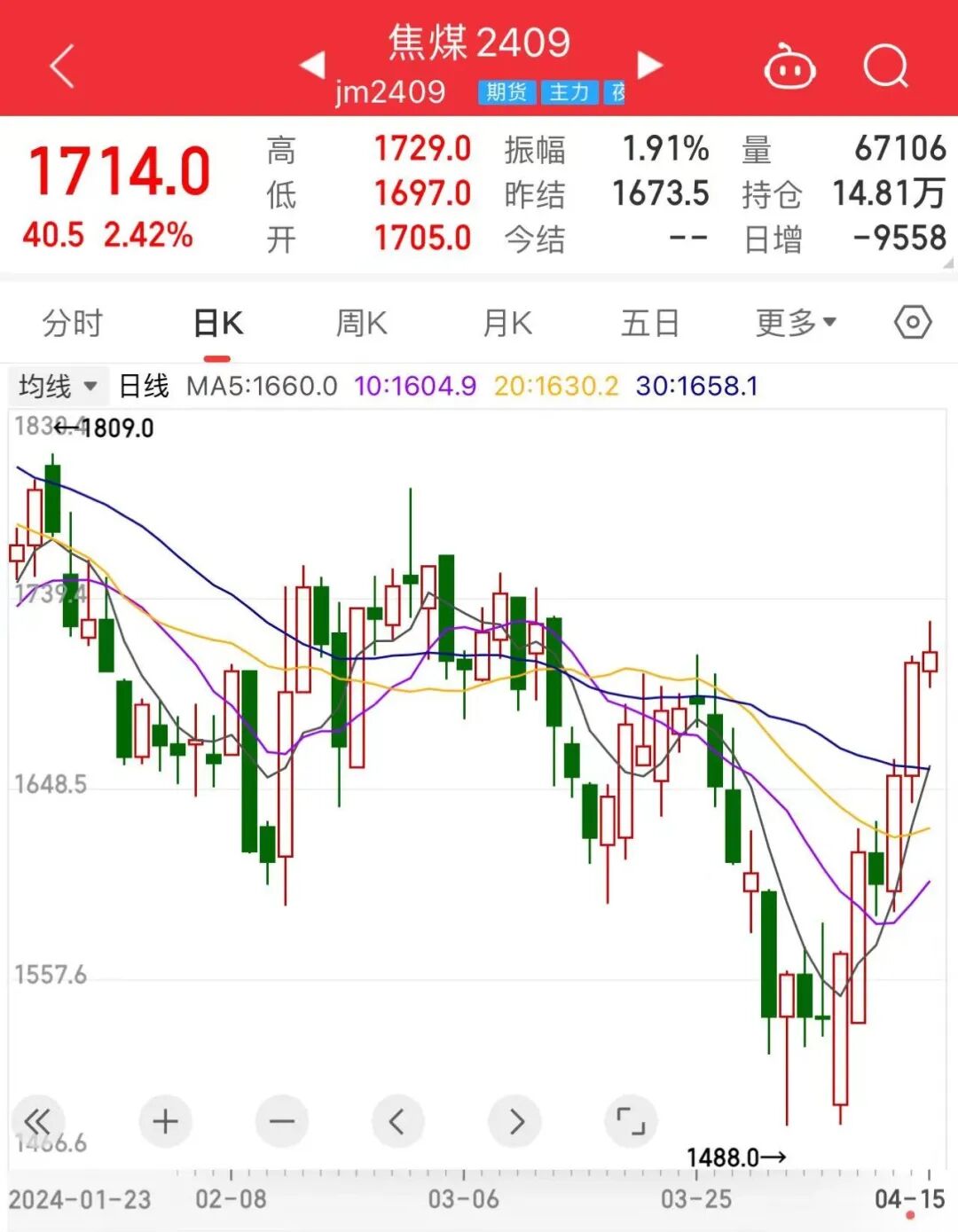958x1232 pixels.
Task: Open the robot assistant icon
Action: click(x=789, y=66)
